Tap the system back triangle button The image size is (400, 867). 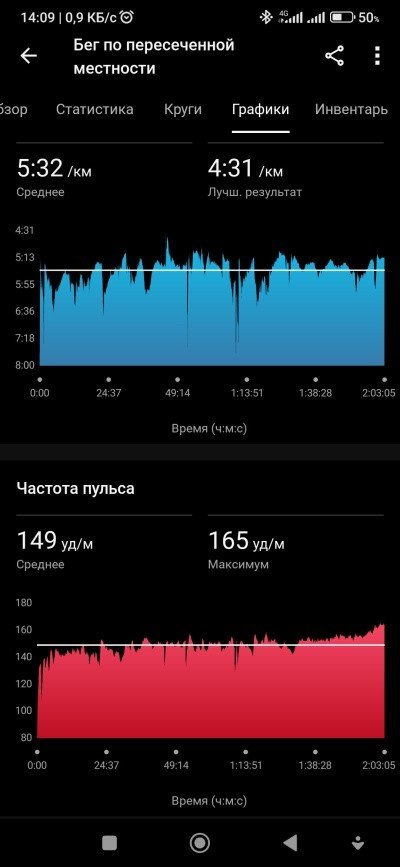(x=290, y=843)
